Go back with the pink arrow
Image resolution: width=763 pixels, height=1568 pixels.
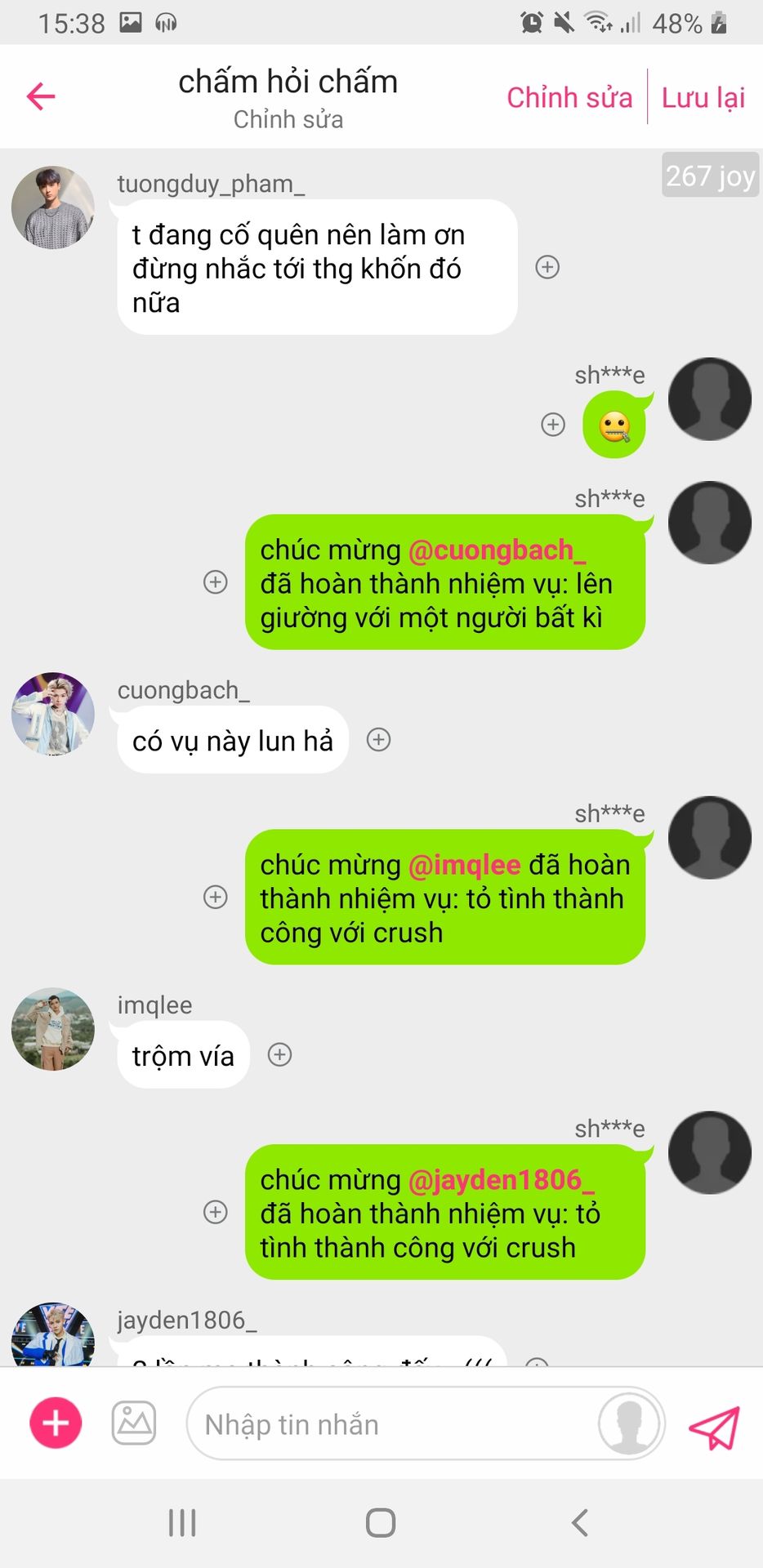(41, 96)
